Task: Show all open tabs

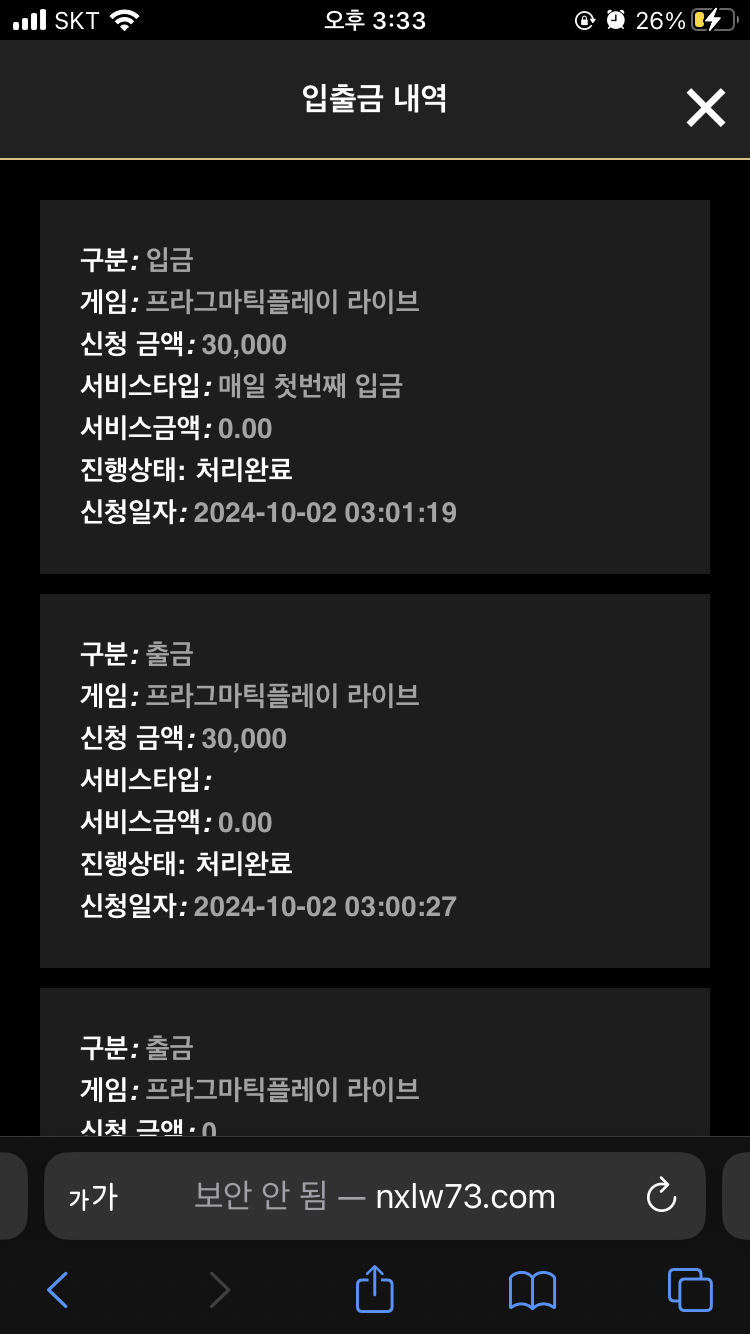Action: click(690, 1290)
